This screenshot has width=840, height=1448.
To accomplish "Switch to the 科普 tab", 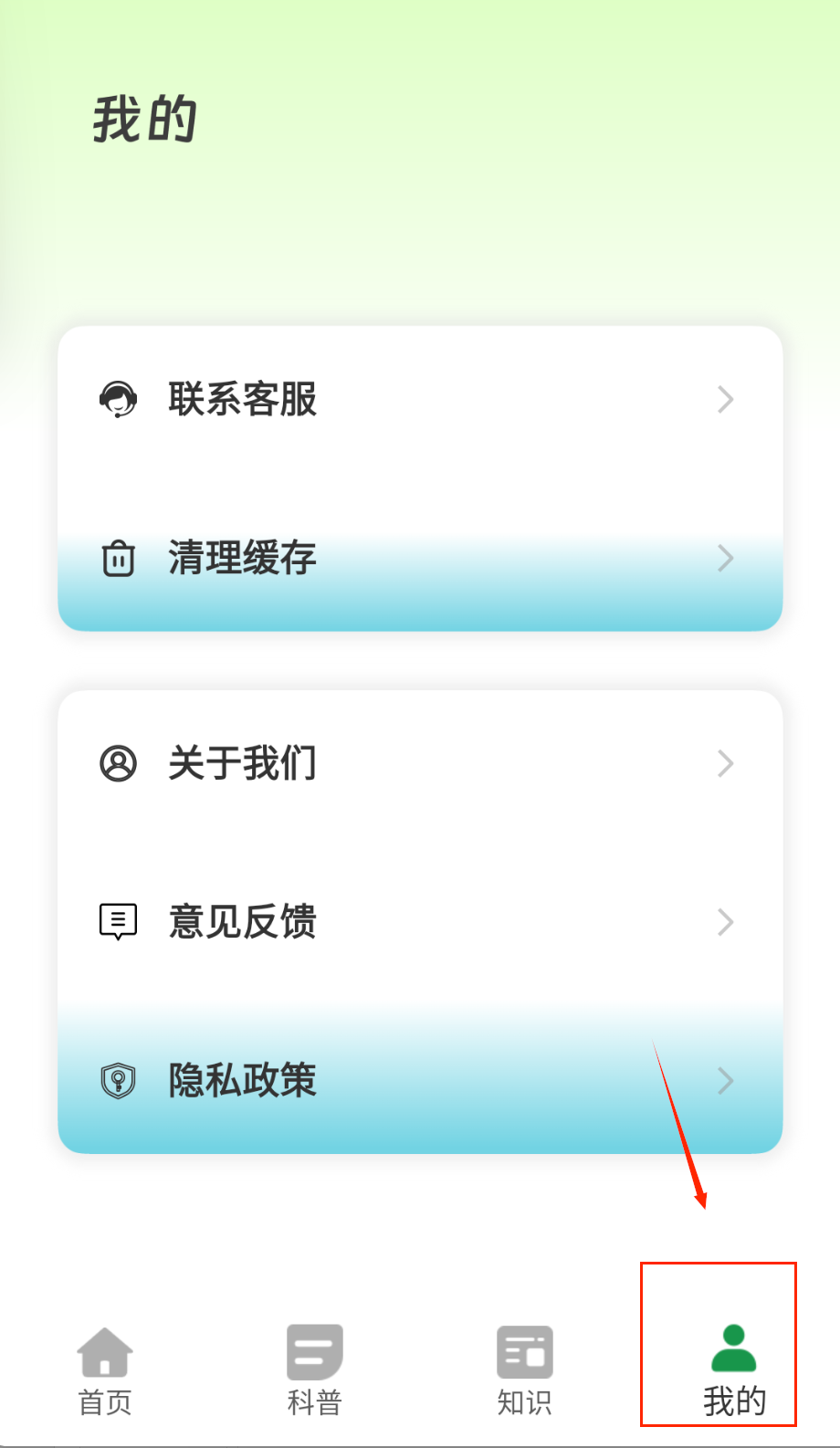I will (x=315, y=1369).
